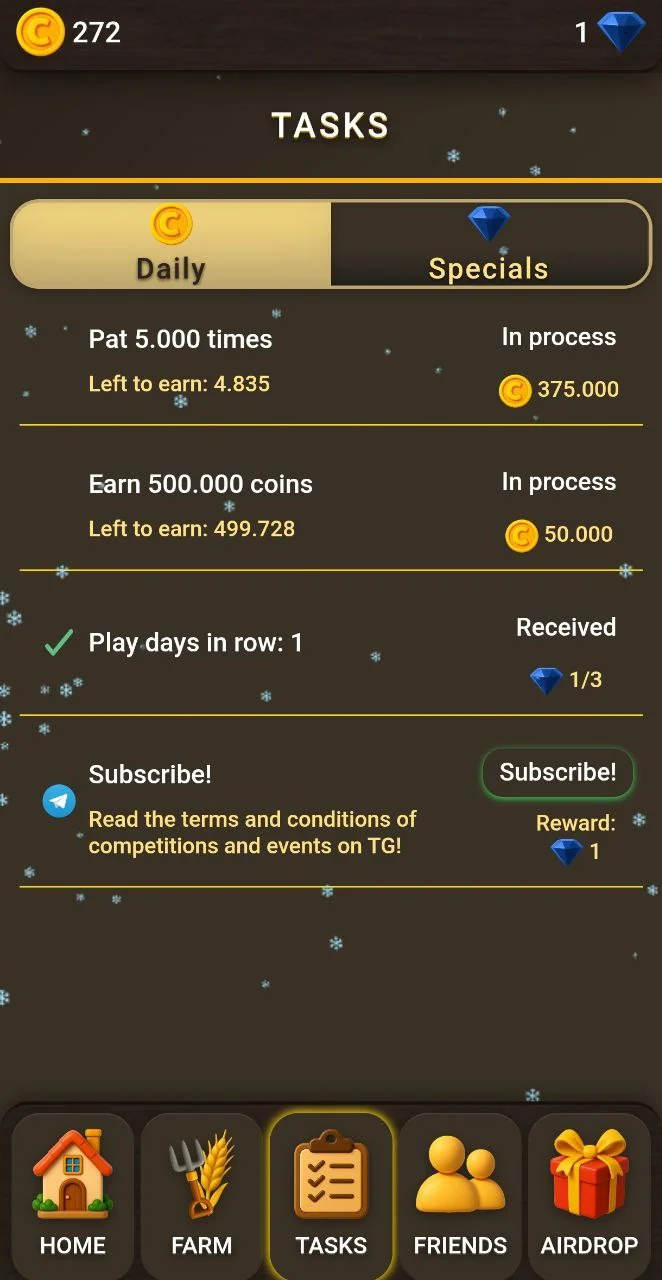662x1280 pixels.
Task: Switch to the Specials tab
Action: pyautogui.click(x=490, y=245)
